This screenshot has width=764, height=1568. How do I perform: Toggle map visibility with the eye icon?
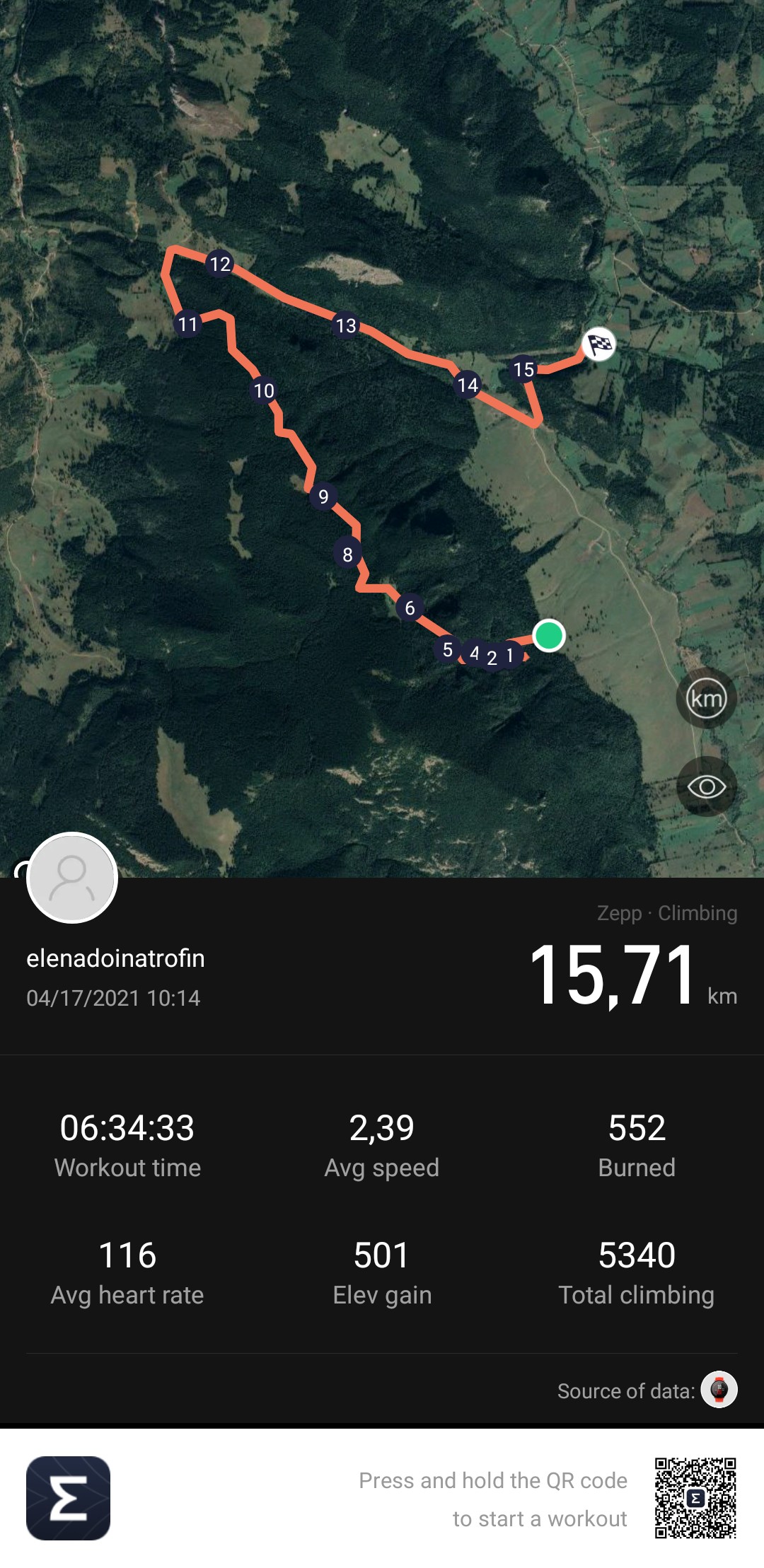[x=706, y=786]
